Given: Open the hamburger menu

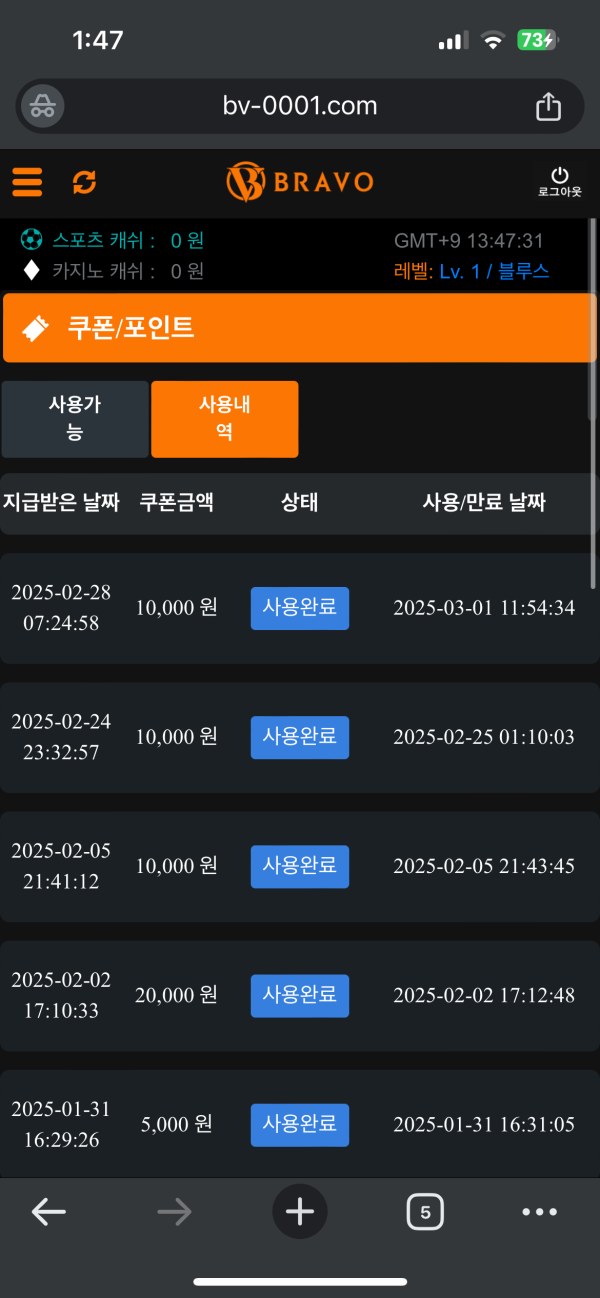Looking at the screenshot, I should pyautogui.click(x=27, y=182).
